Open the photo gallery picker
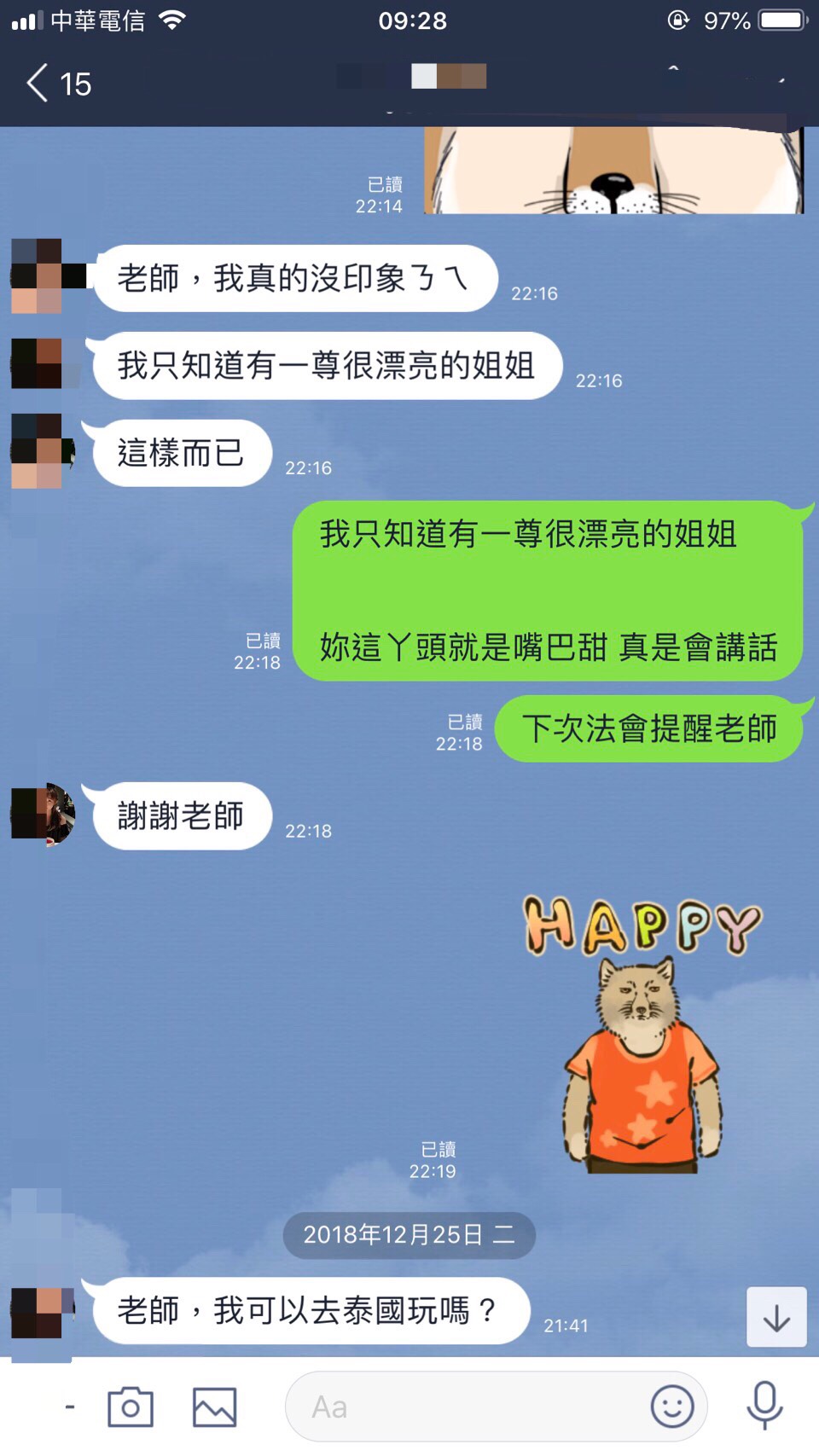 coord(214,1407)
